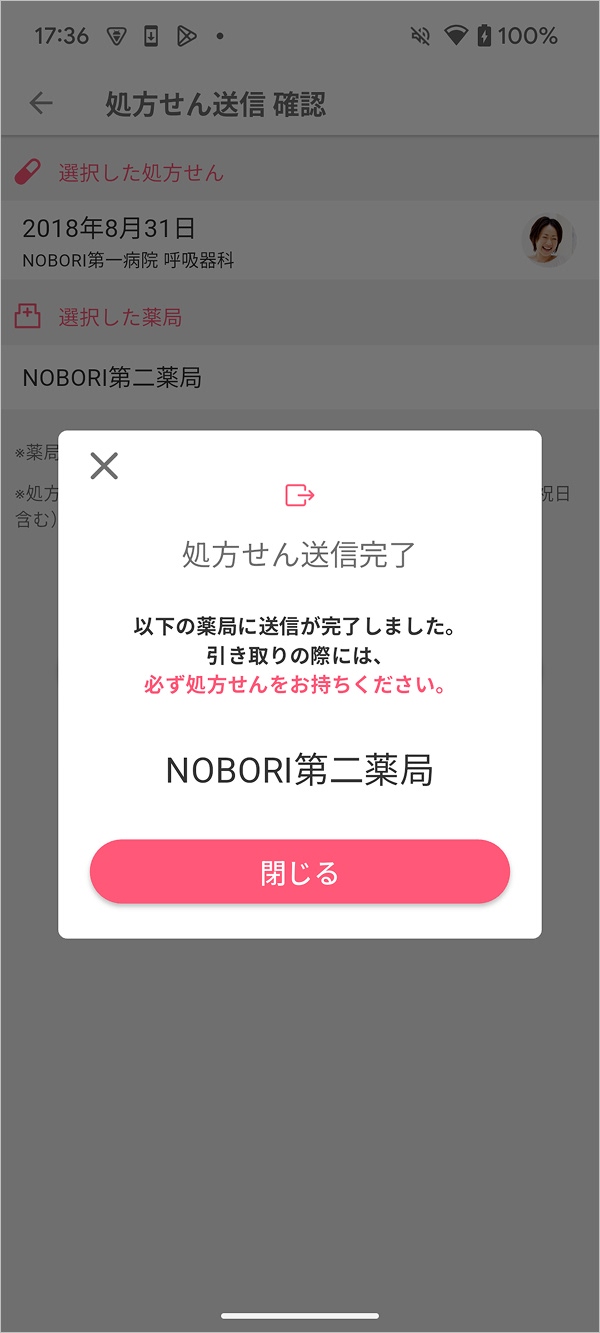This screenshot has width=600, height=1333.
Task: Dismiss the dialog with the X icon
Action: [104, 465]
